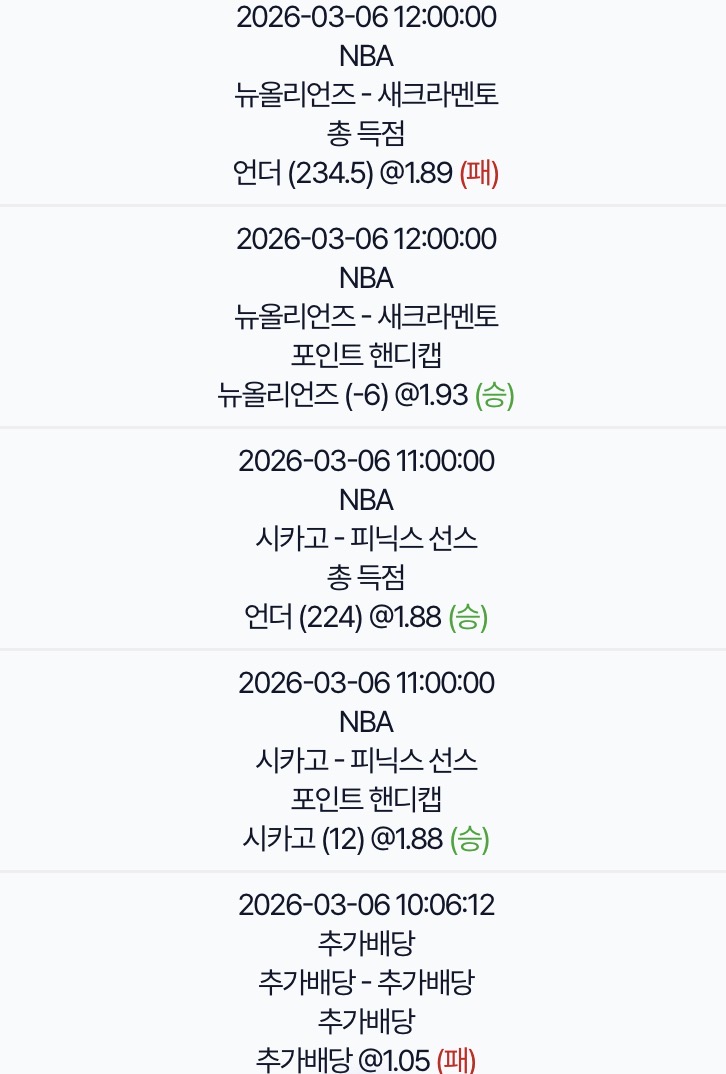The image size is (726, 1074).
Task: Select the 언더 (234.5) selection text
Action: pyautogui.click(x=300, y=173)
